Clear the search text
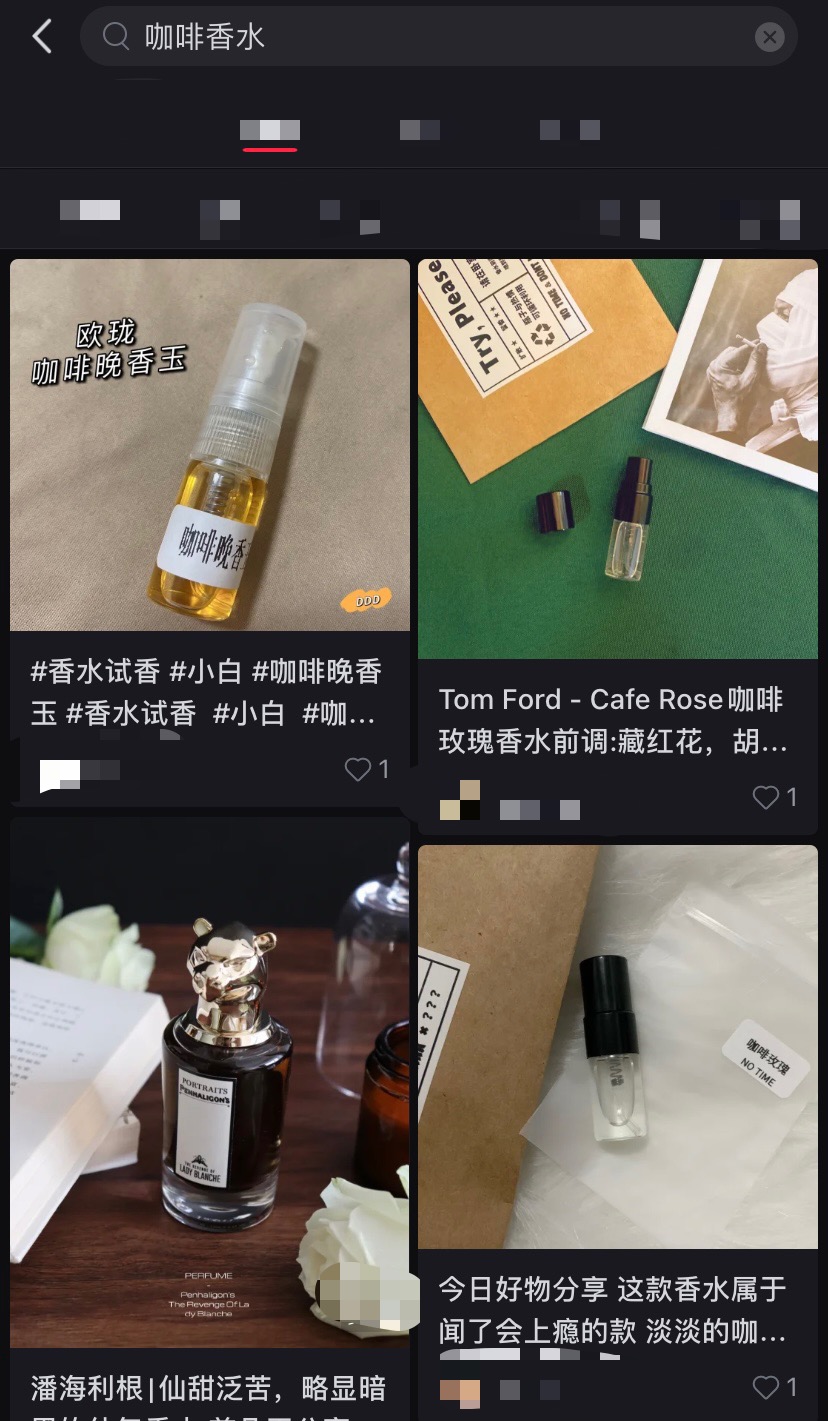The image size is (828, 1421). tap(768, 38)
